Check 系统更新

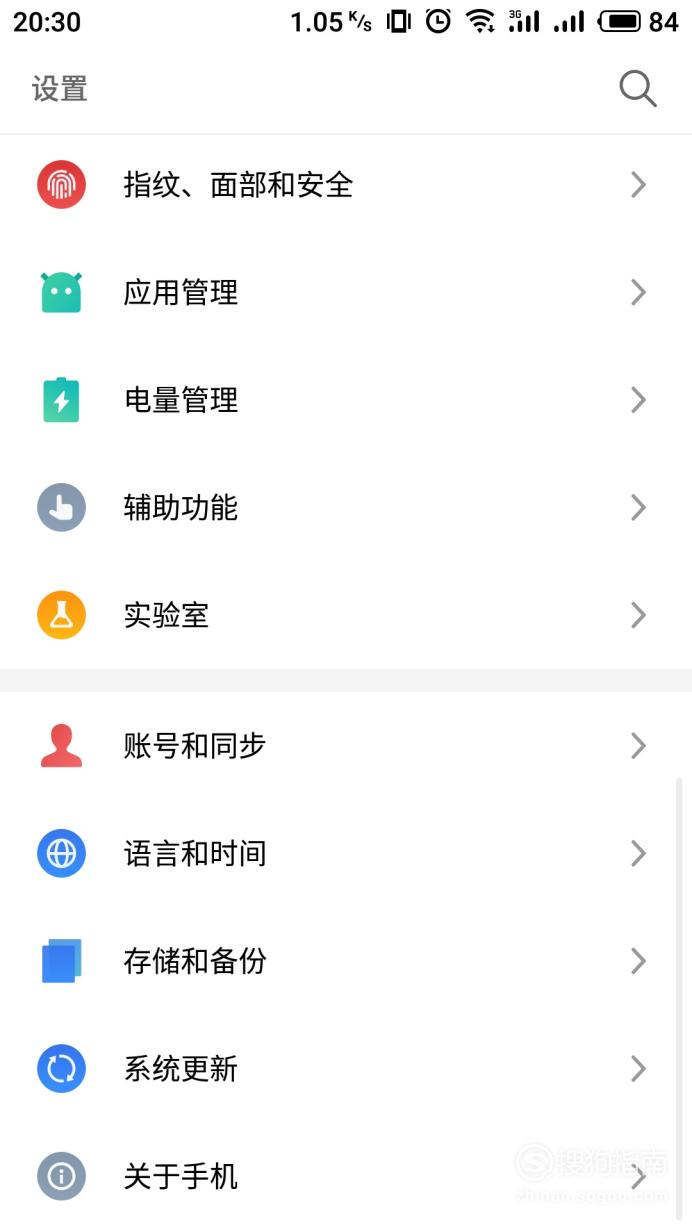click(346, 1069)
